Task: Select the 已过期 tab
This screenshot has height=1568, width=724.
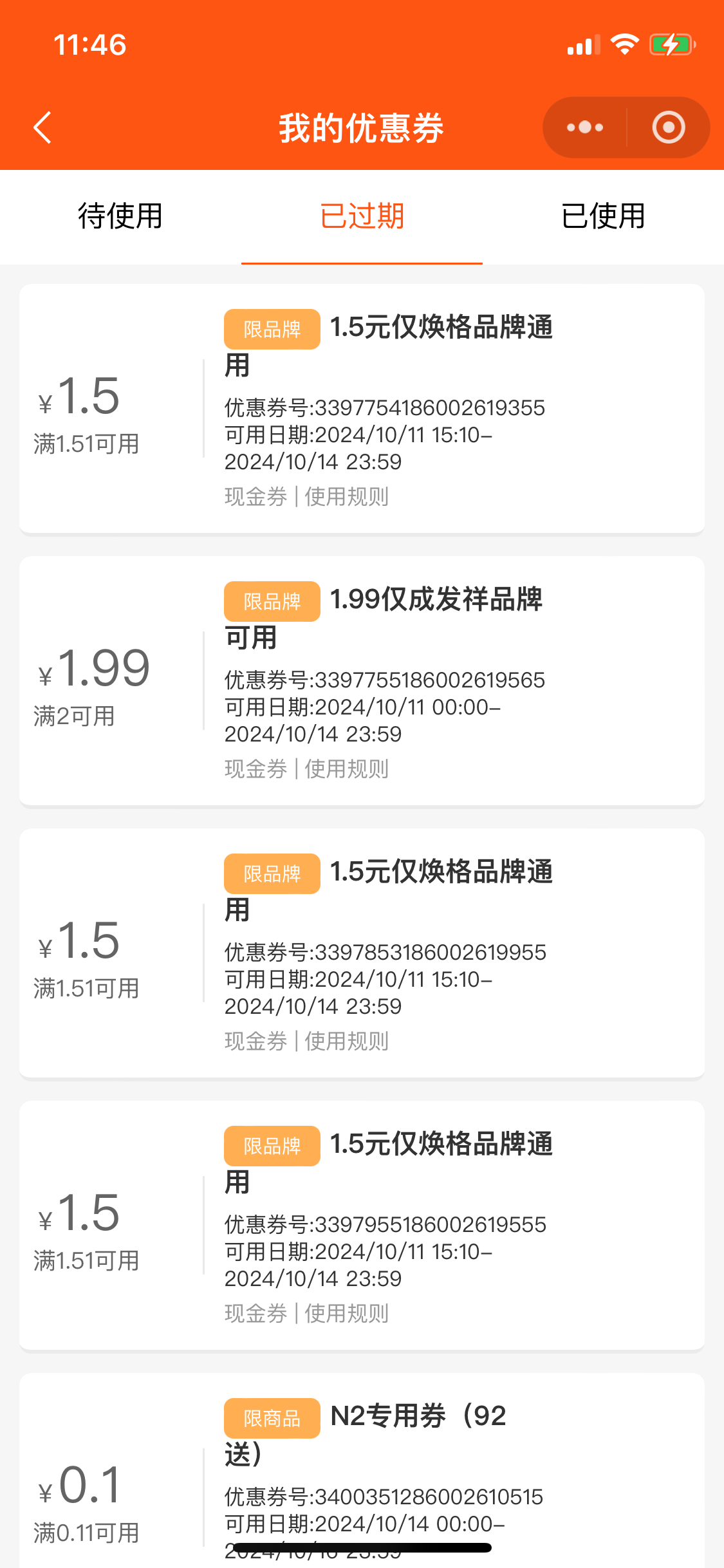Action: pos(362,216)
